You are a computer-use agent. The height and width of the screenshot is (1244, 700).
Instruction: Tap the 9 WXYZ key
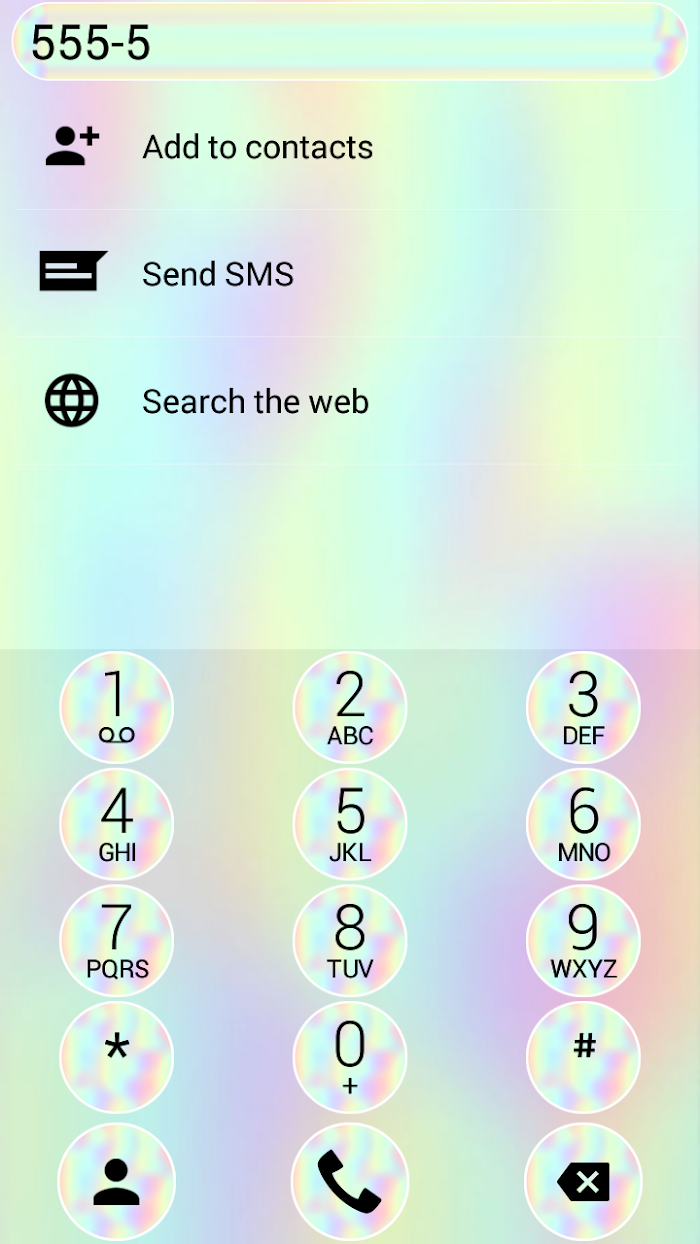[583, 942]
